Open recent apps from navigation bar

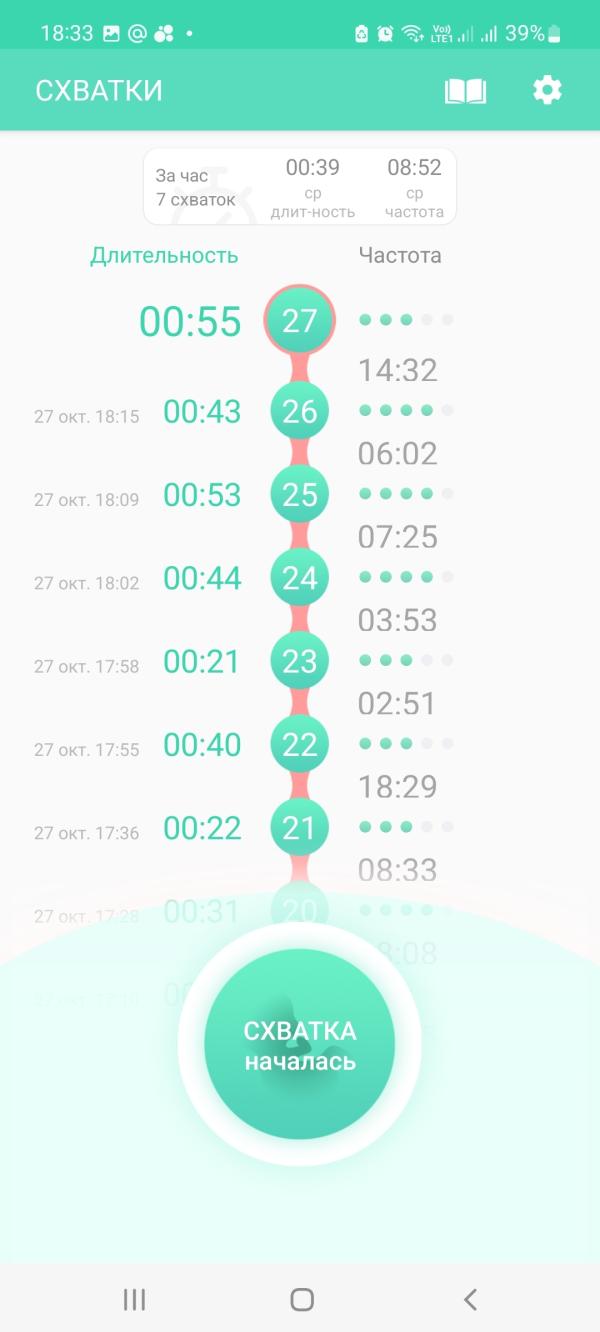134,1299
